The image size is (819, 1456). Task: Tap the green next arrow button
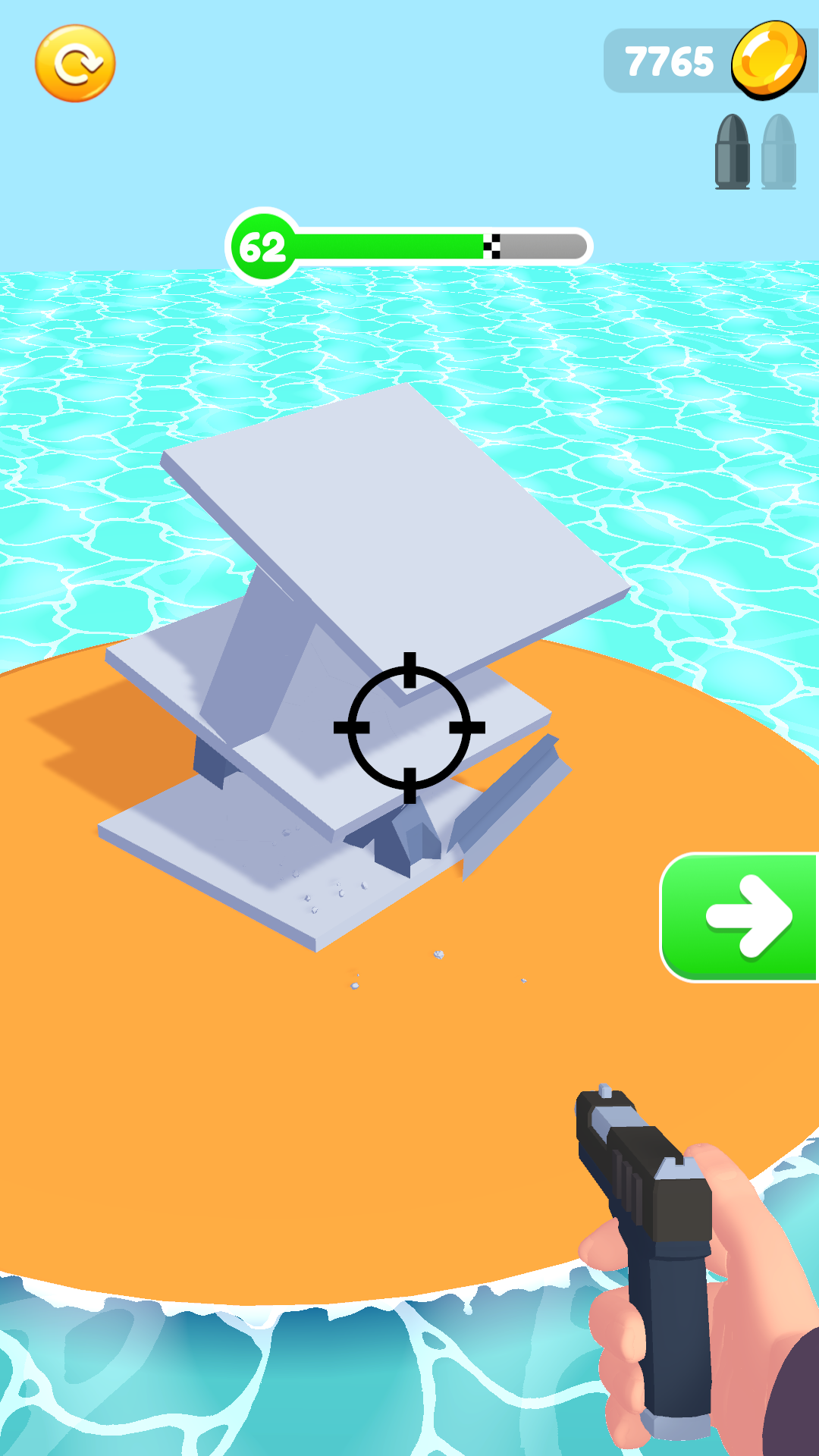(x=740, y=918)
